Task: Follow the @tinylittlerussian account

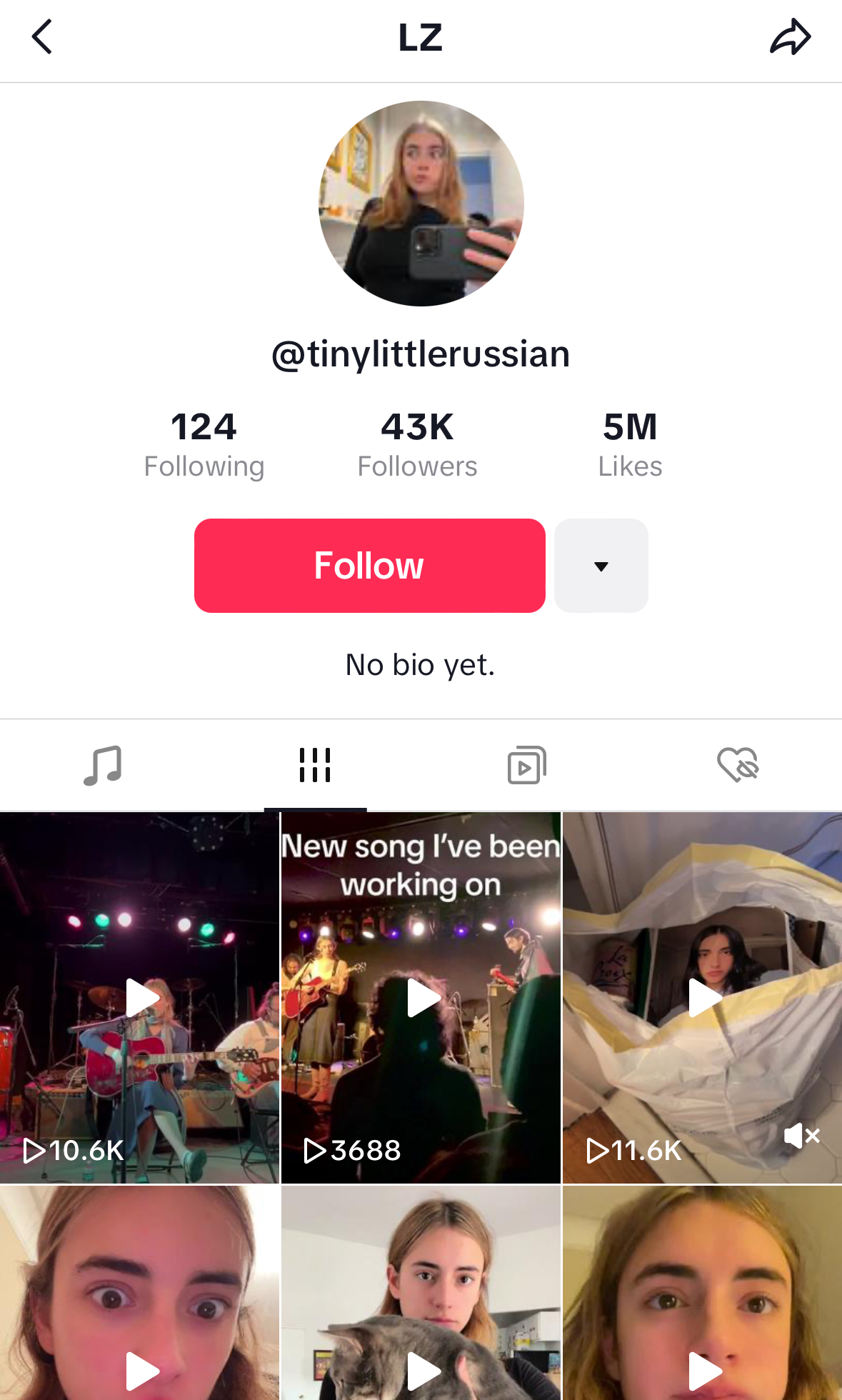Action: click(369, 566)
